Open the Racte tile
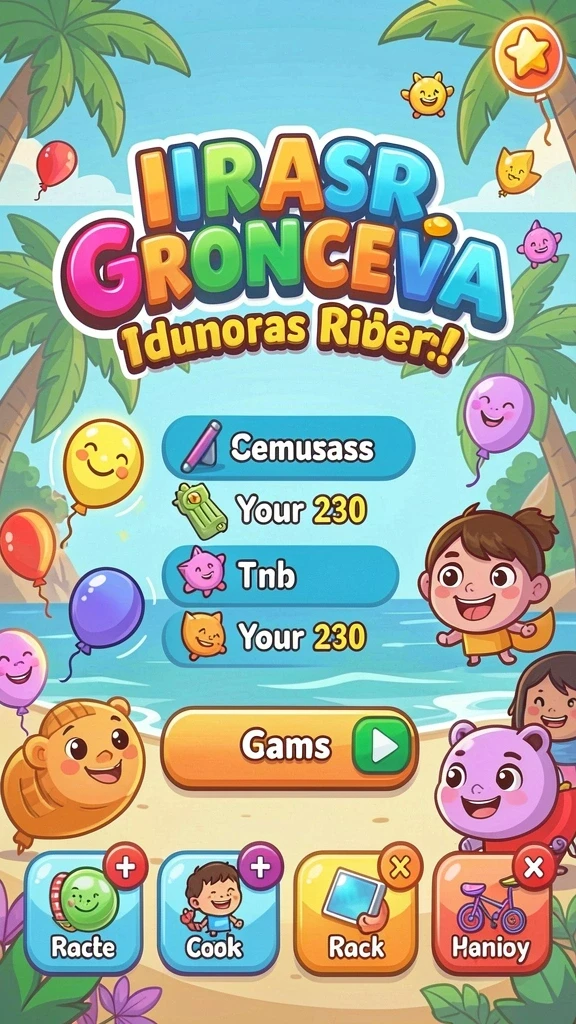The image size is (576, 1024). 84,912
